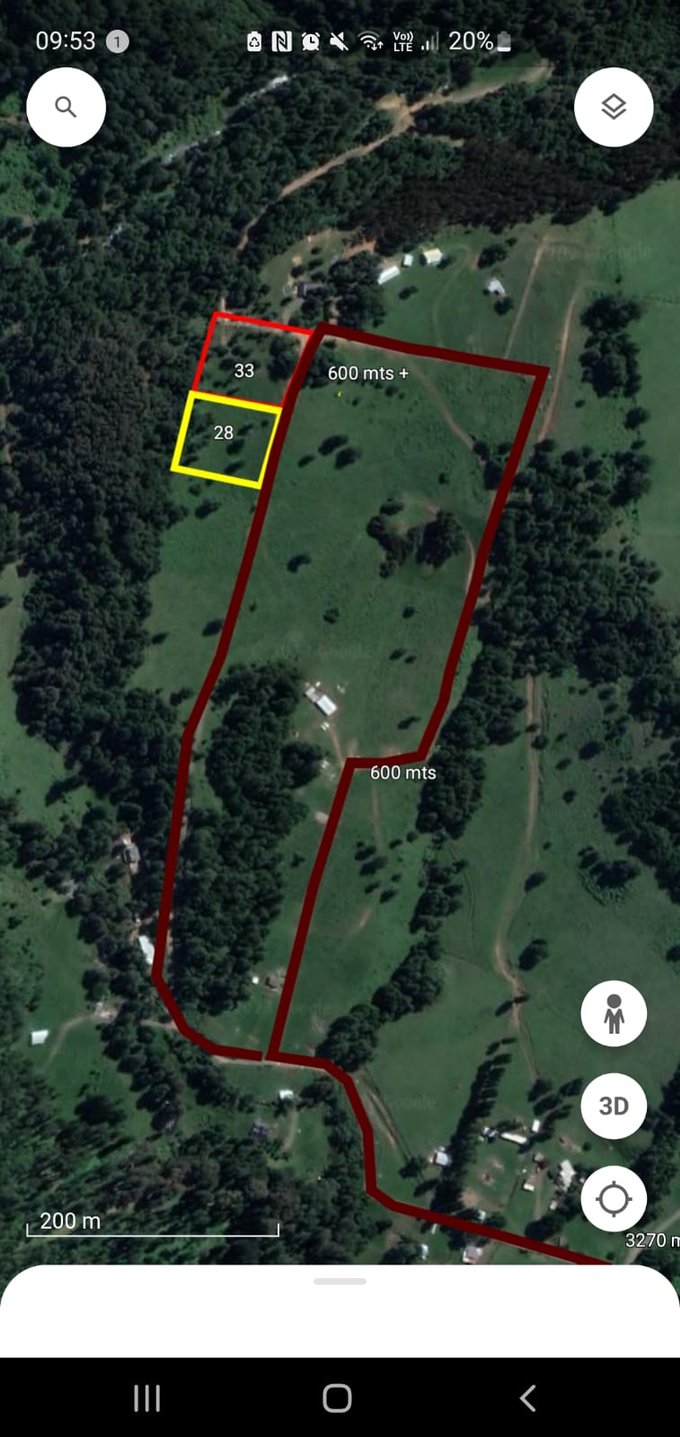Go to the home screen
Screen dimensions: 680x1437
pyautogui.click(x=338, y=1398)
